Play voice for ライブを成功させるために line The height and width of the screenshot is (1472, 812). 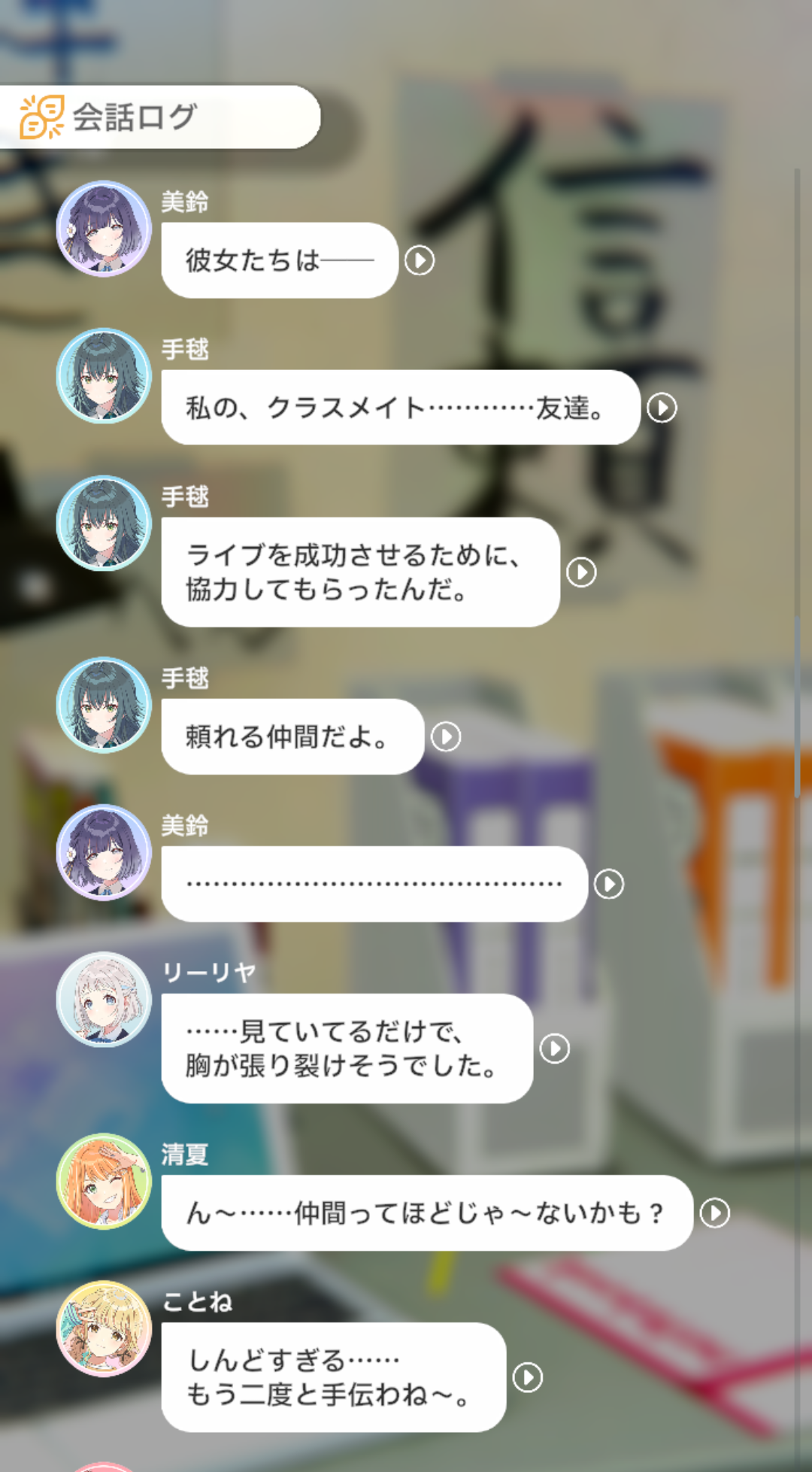pos(582,572)
